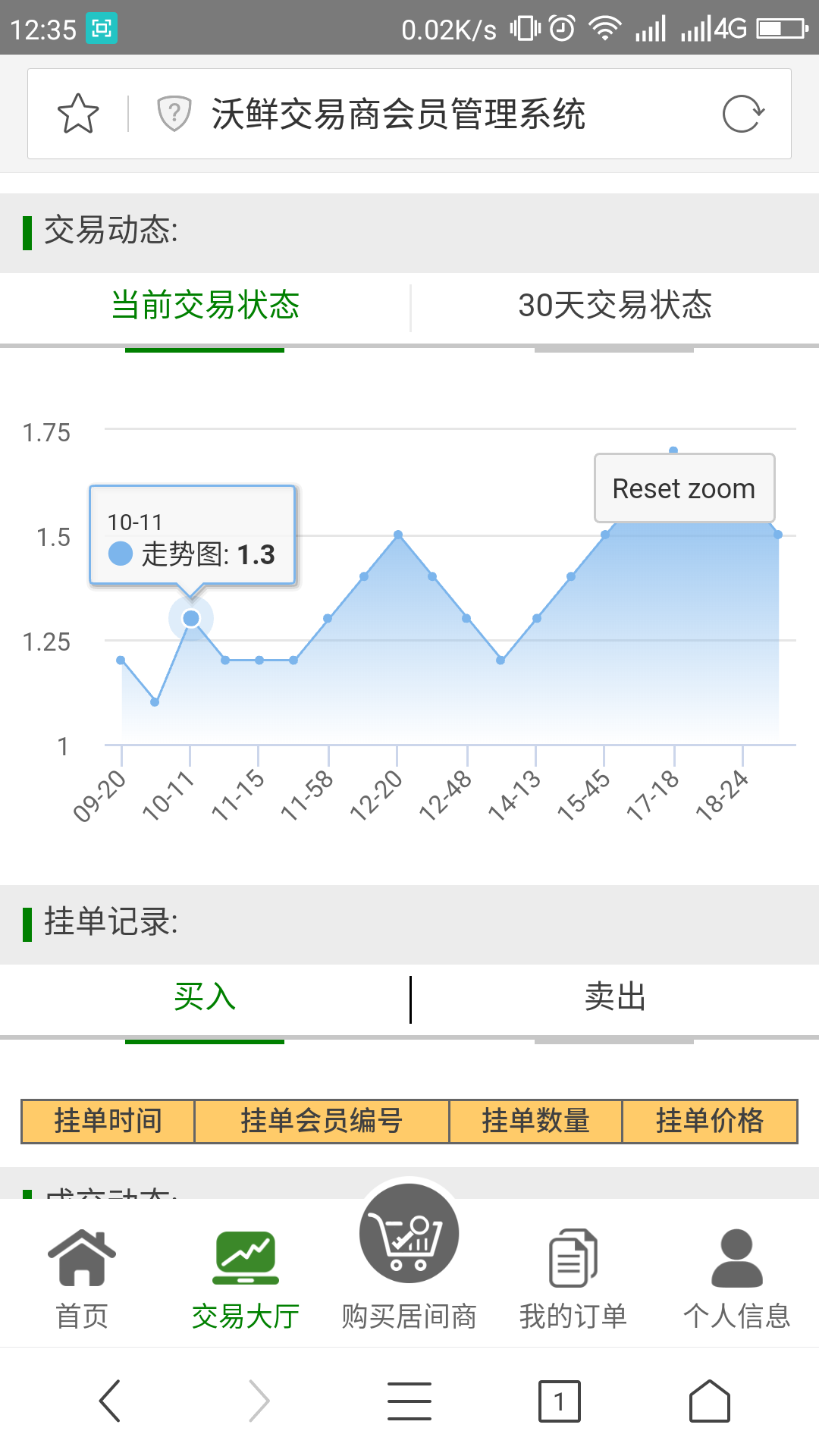
Task: Open the browser tab switcher
Action: pos(559,1401)
